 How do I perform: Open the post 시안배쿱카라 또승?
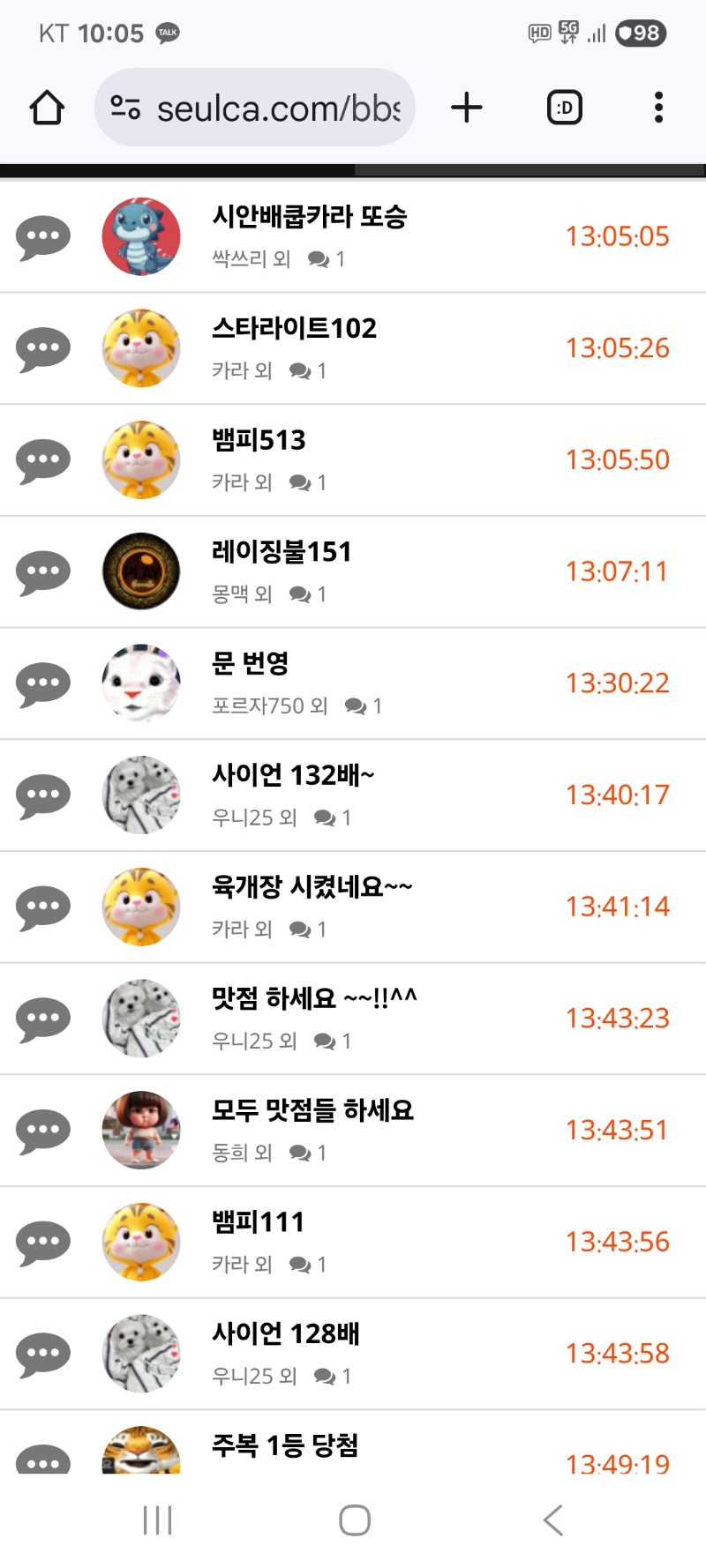309,217
